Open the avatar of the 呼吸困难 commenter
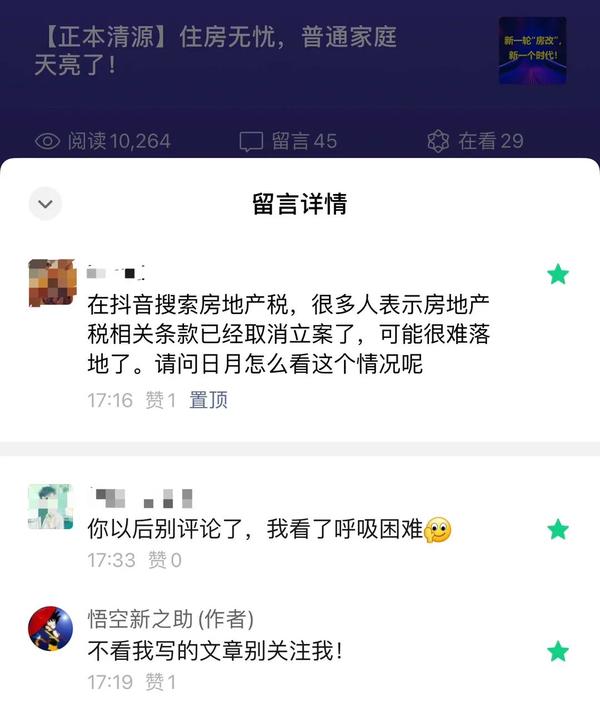600x702 pixels. coord(50,507)
